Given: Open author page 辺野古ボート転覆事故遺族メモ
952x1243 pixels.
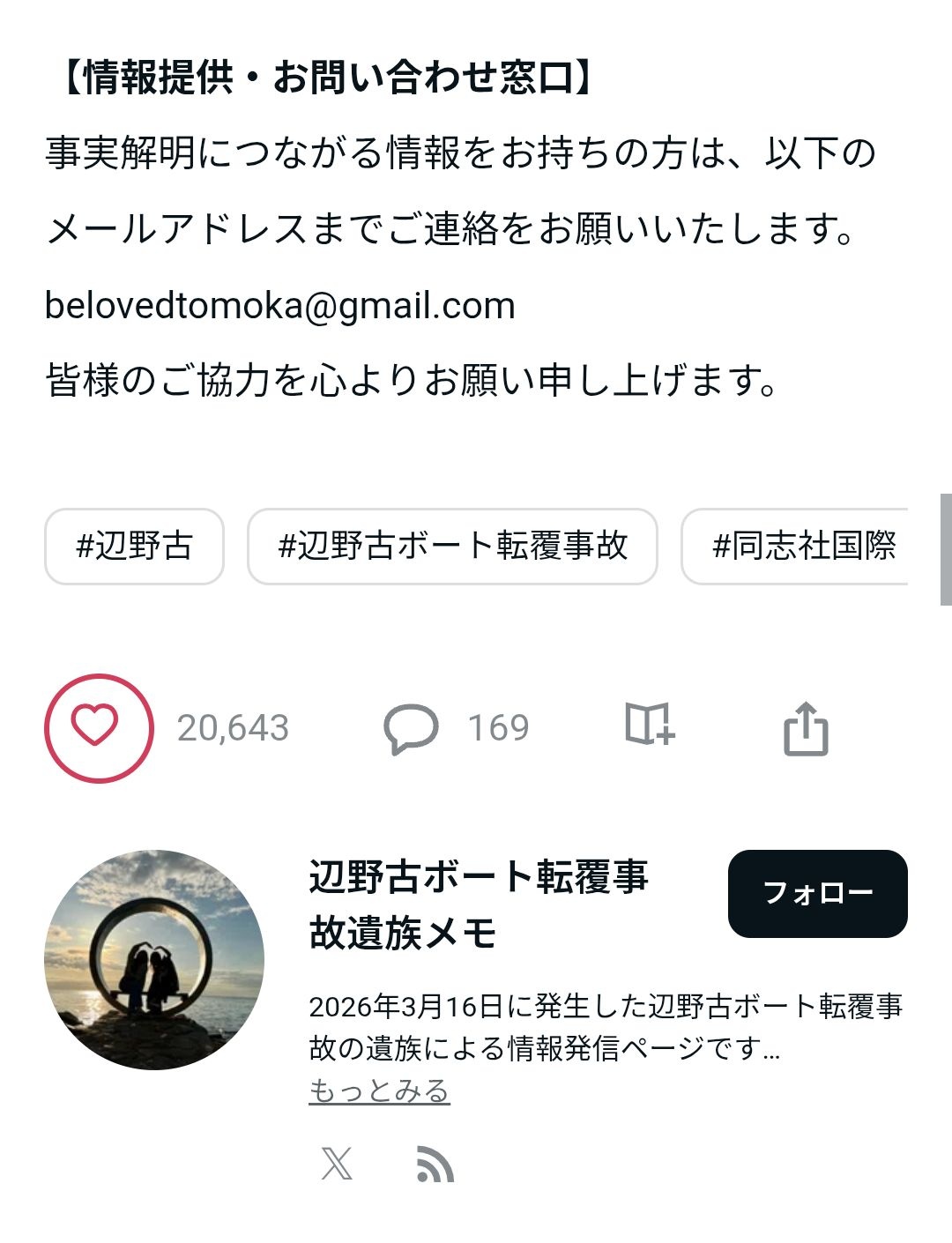Looking at the screenshot, I should click(479, 904).
